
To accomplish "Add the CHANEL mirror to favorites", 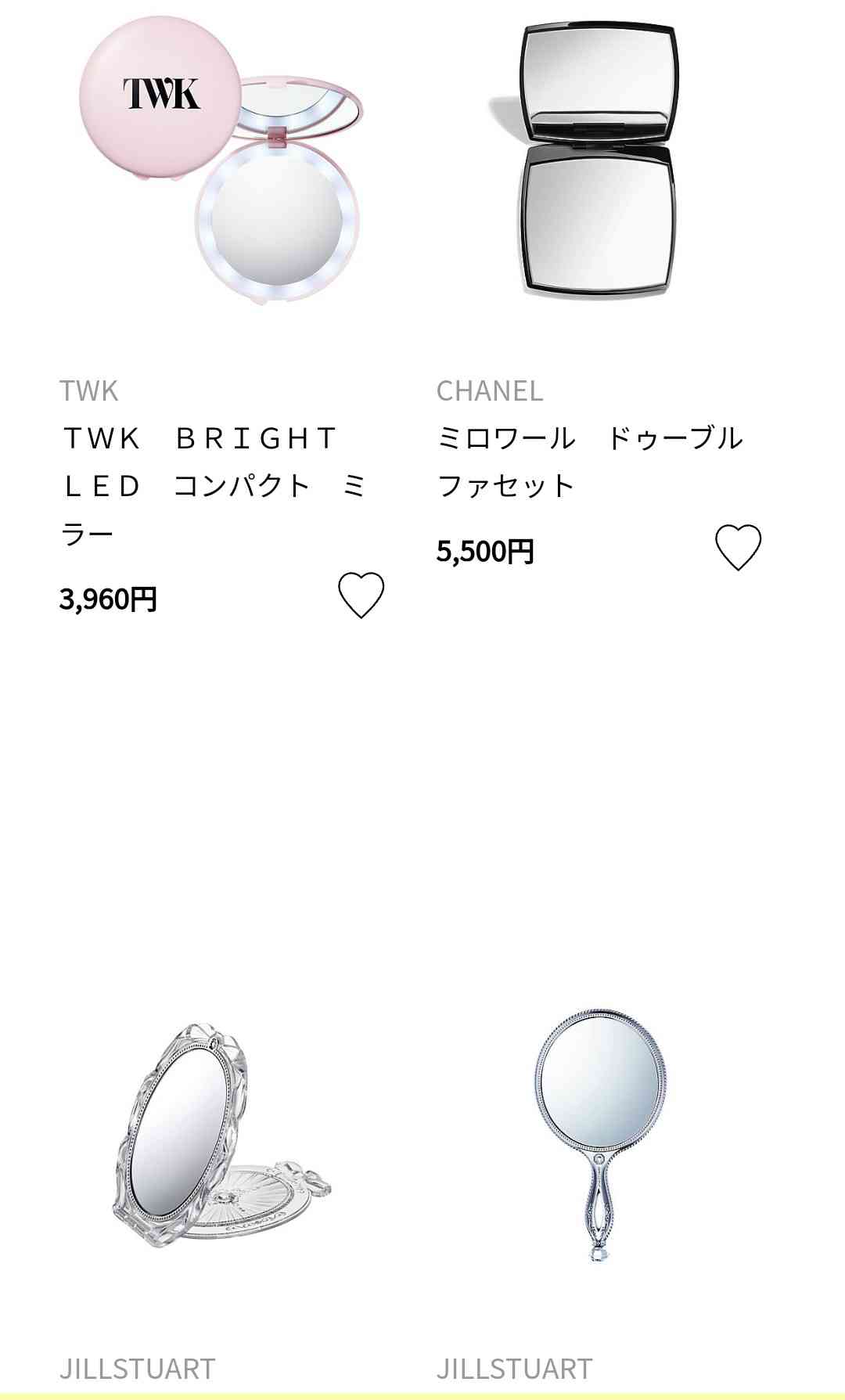I will point(739,548).
